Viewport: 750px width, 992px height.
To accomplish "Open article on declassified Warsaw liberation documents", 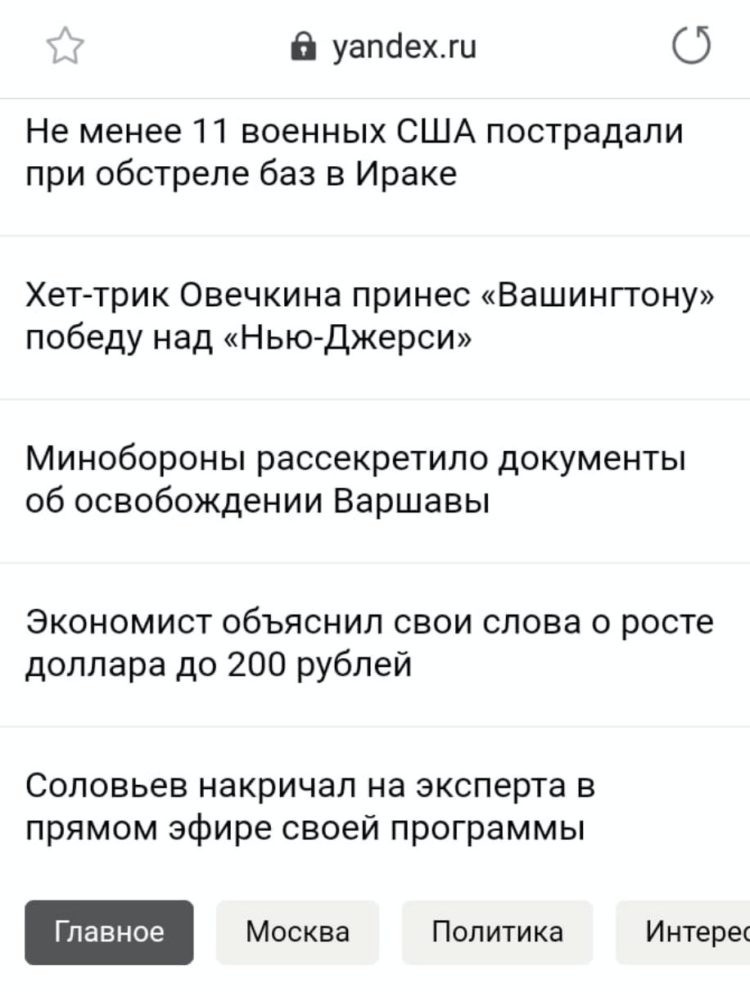I will tap(355, 480).
